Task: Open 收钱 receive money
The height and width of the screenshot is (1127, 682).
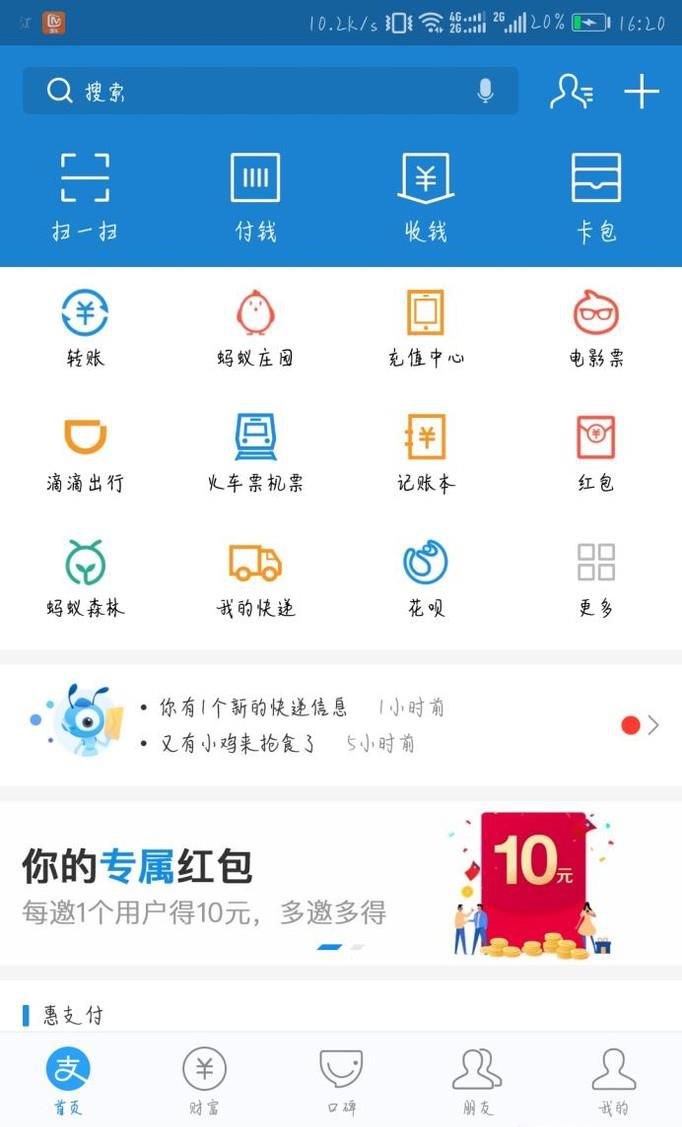Action: tap(426, 196)
